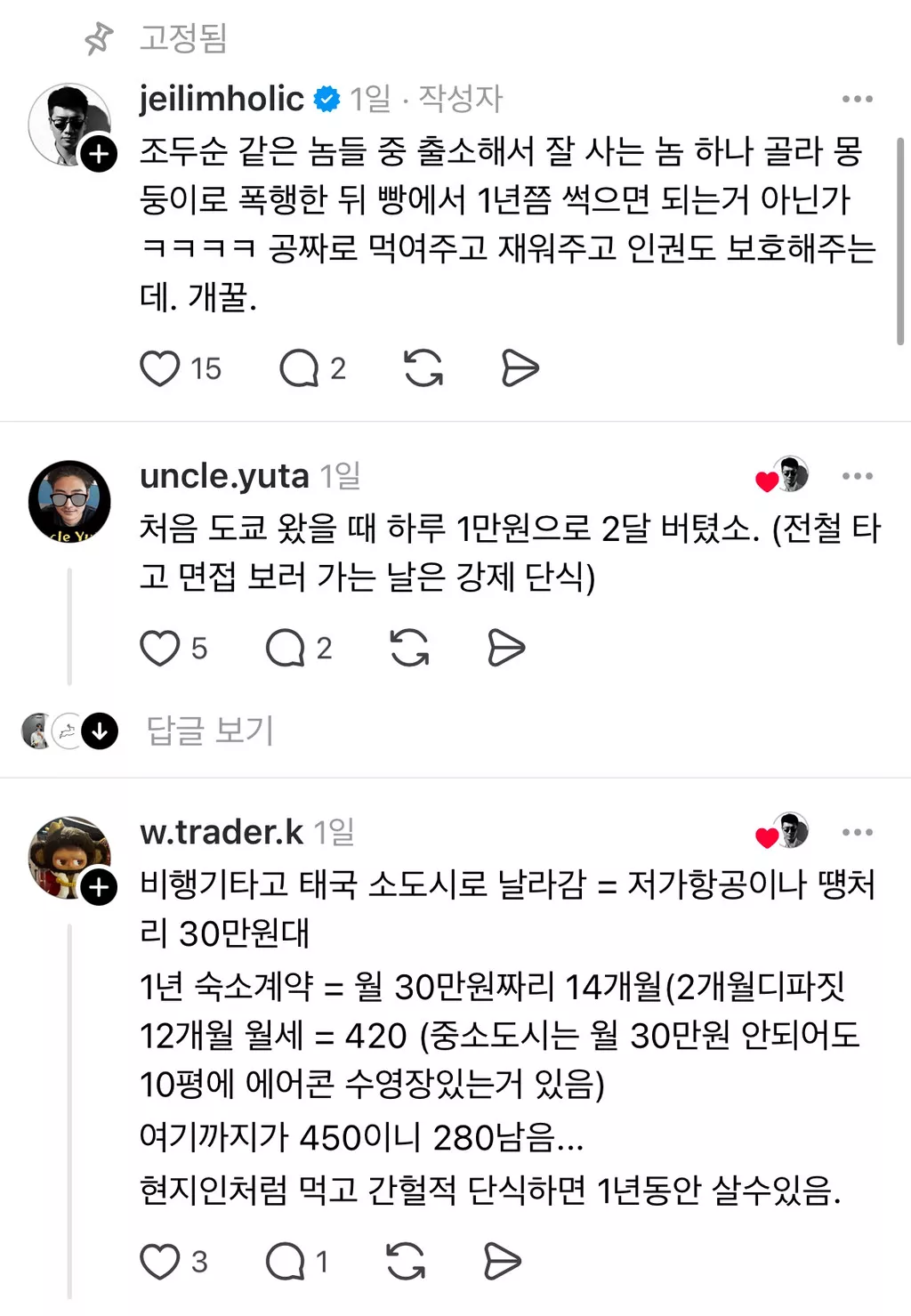Open uncle.yuta's profile from username
This screenshot has width=911, height=1316.
tap(224, 476)
